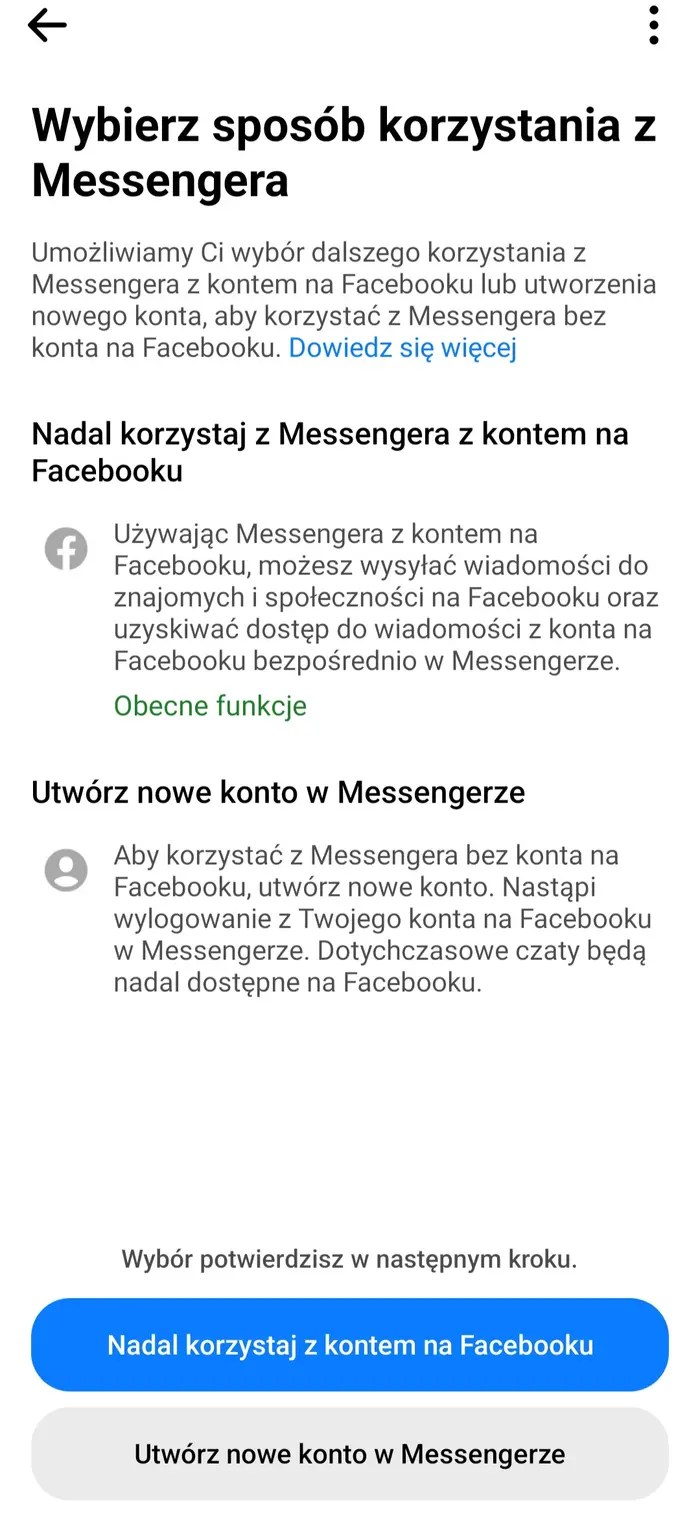Select 'Utwórz nowe konto w Messengerze' button

point(350,1453)
